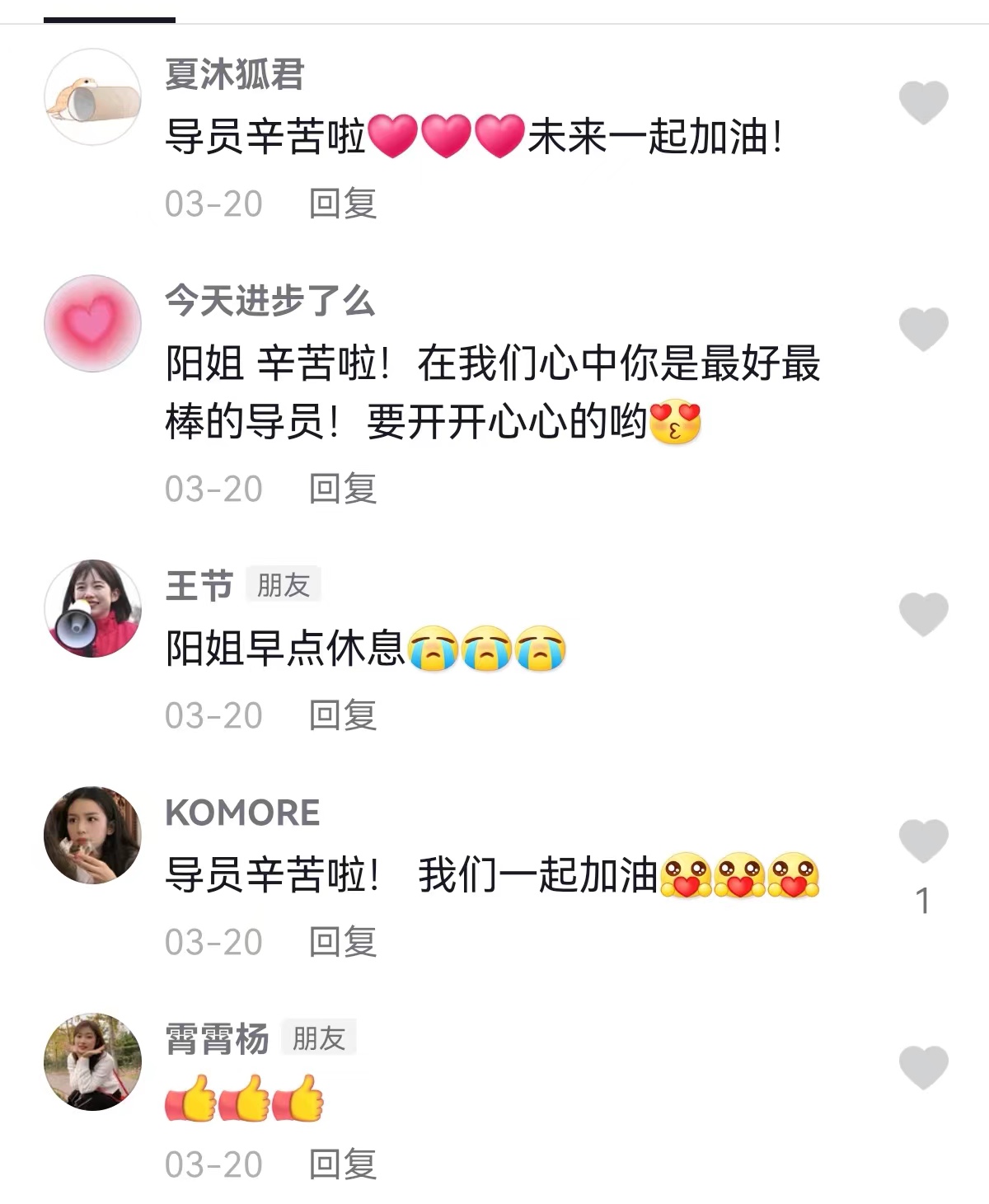Tap 回复 under 王节's comment

pos(343,715)
